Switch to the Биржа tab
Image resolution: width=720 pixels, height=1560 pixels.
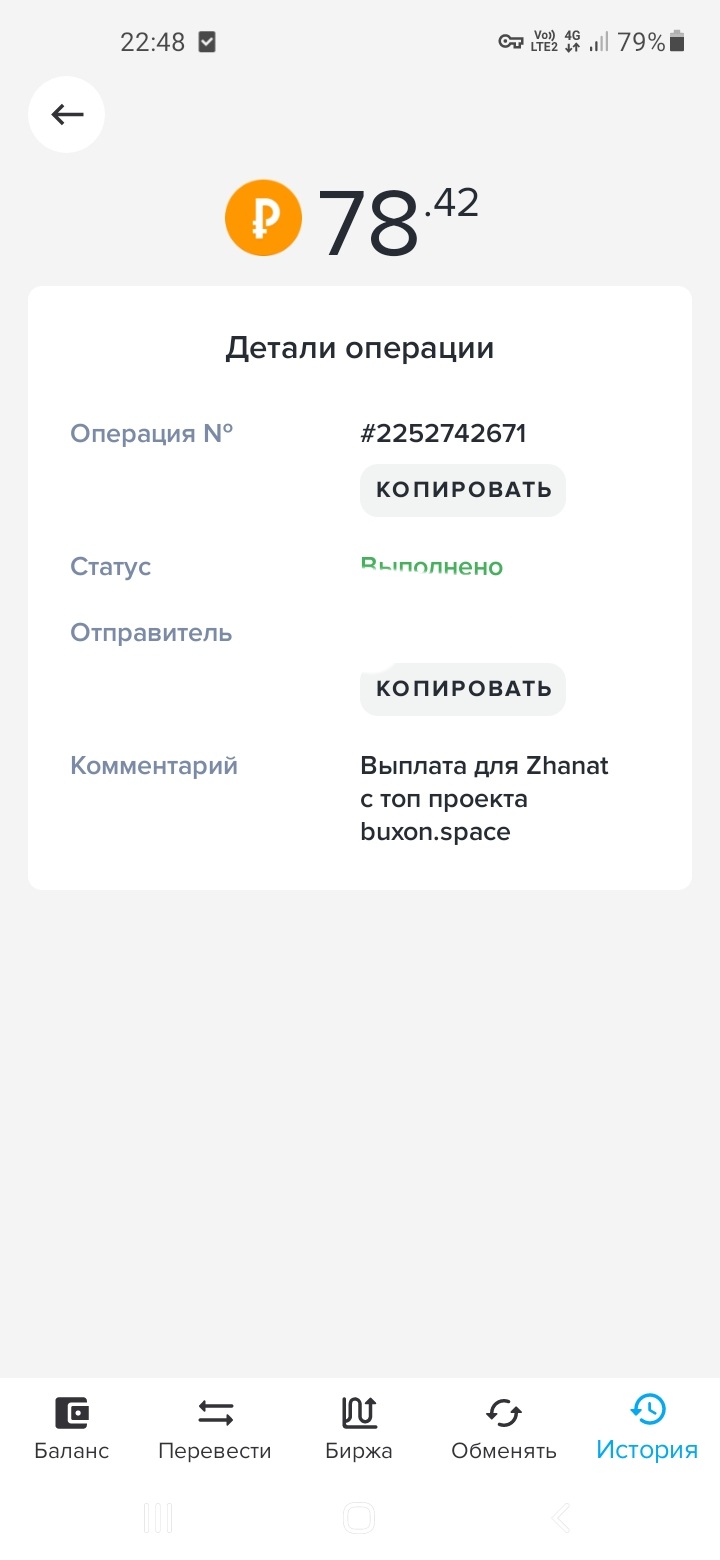click(x=359, y=1428)
